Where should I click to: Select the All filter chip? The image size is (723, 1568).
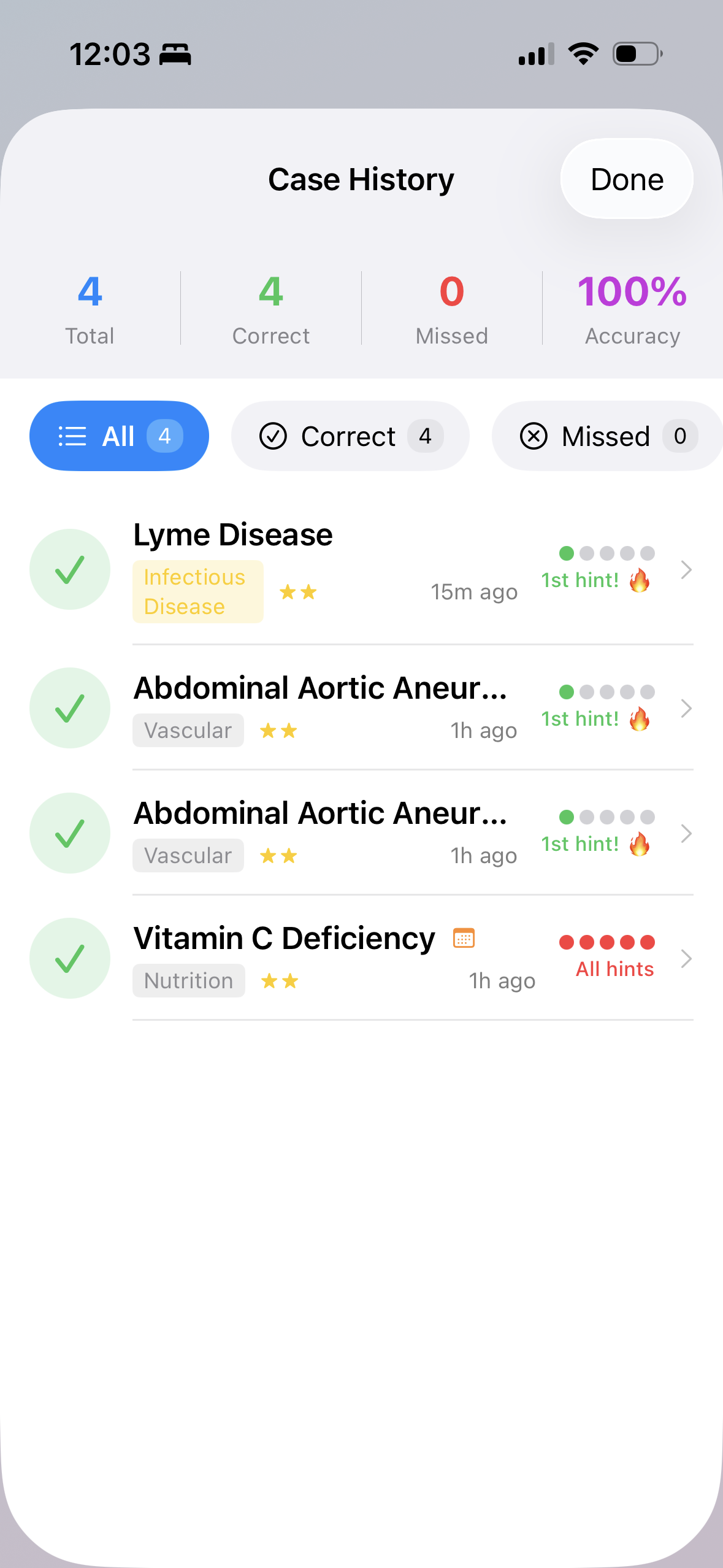coord(119,436)
